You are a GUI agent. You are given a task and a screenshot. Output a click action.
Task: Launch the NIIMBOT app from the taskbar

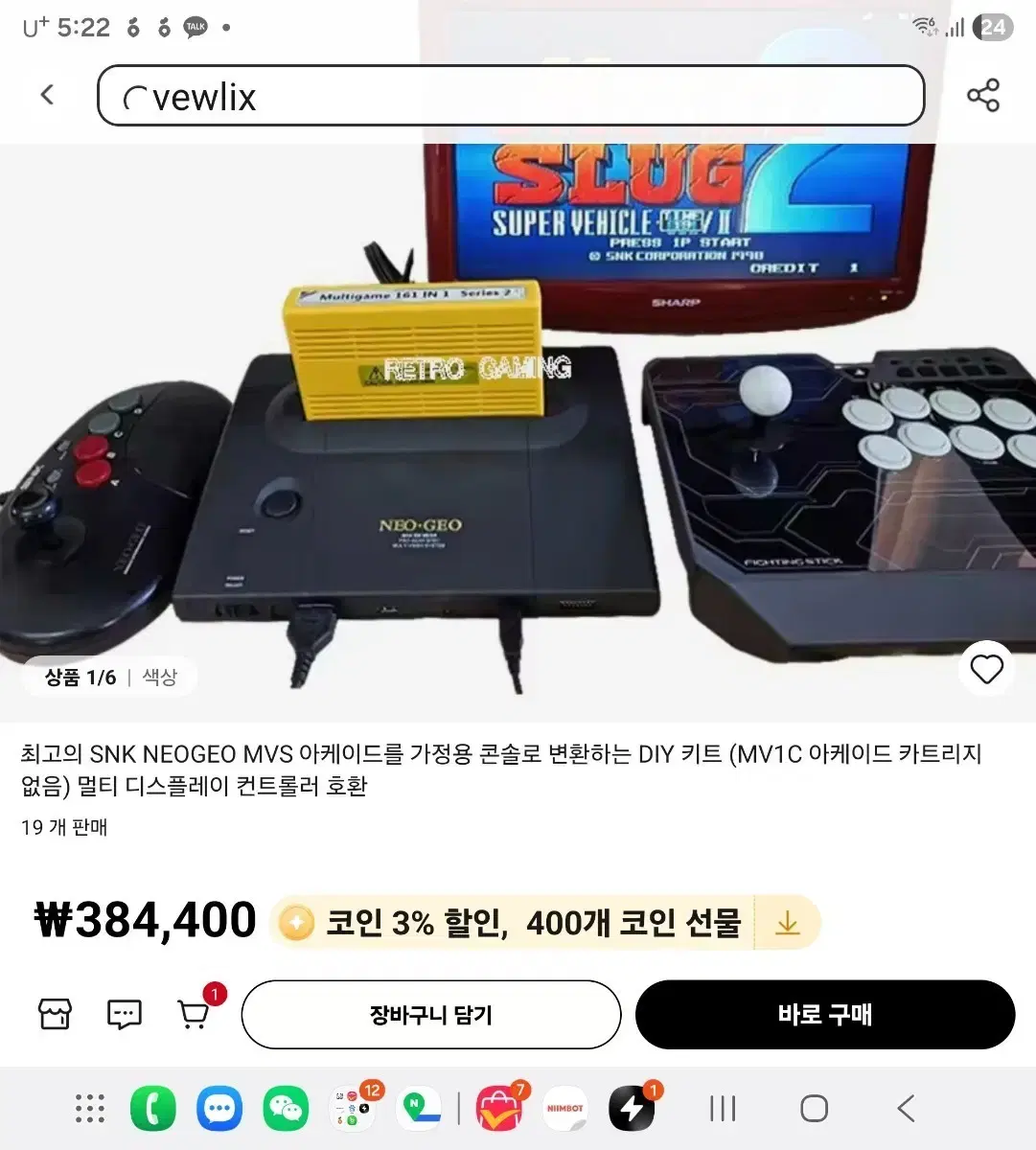click(565, 1109)
